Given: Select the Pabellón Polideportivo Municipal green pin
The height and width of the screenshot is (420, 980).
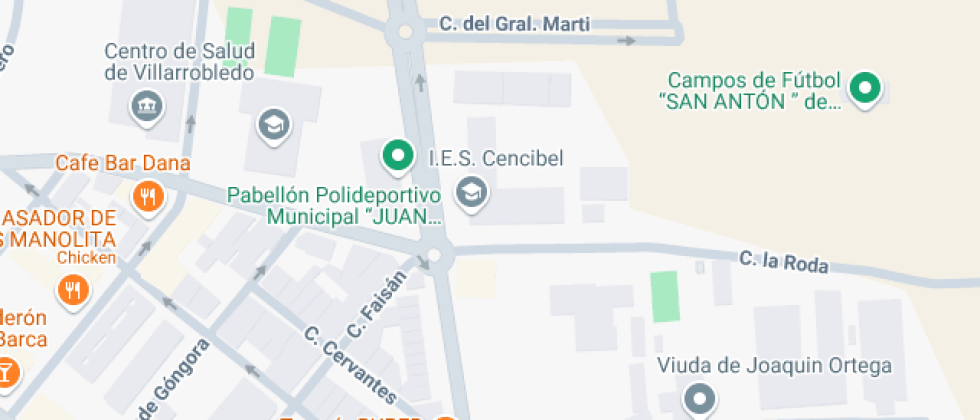Looking at the screenshot, I should pos(398,155).
